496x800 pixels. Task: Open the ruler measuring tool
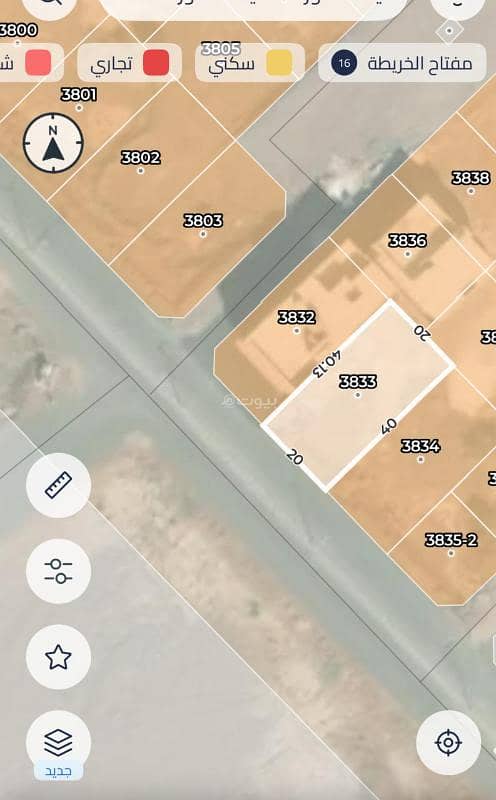[x=58, y=485]
